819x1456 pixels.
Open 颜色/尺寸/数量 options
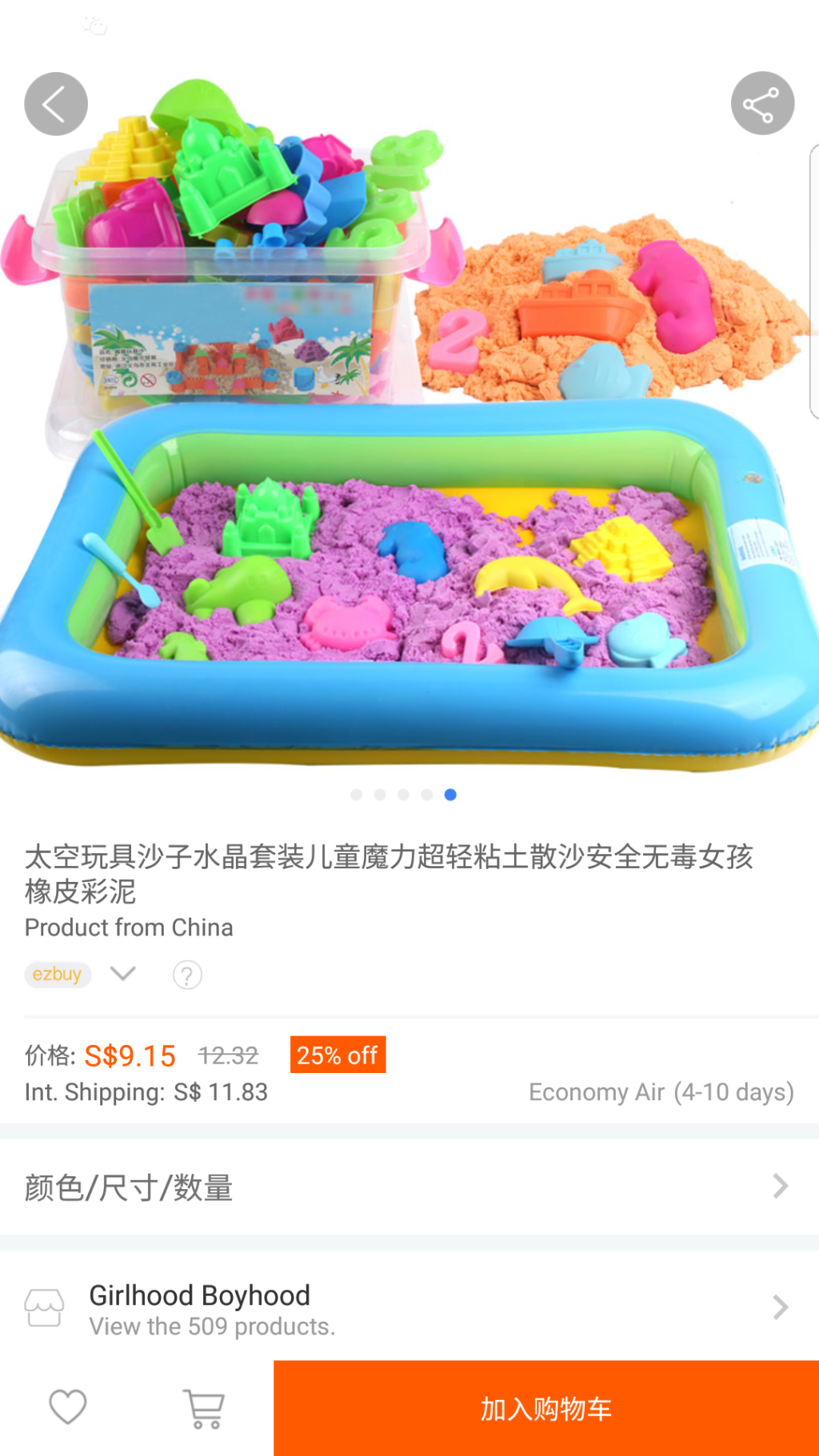tap(408, 1187)
